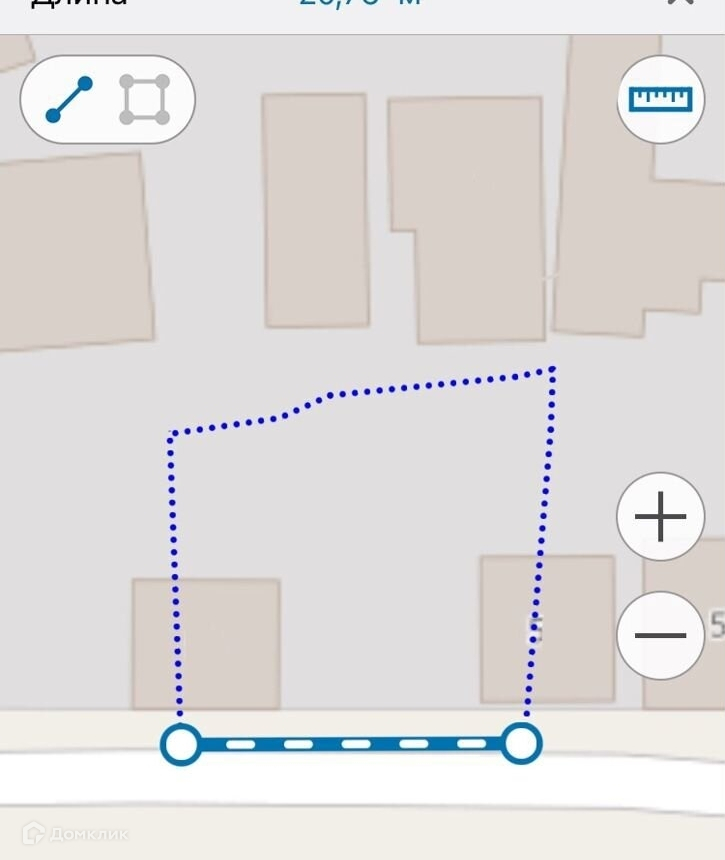Zoom in on the map

660,517
